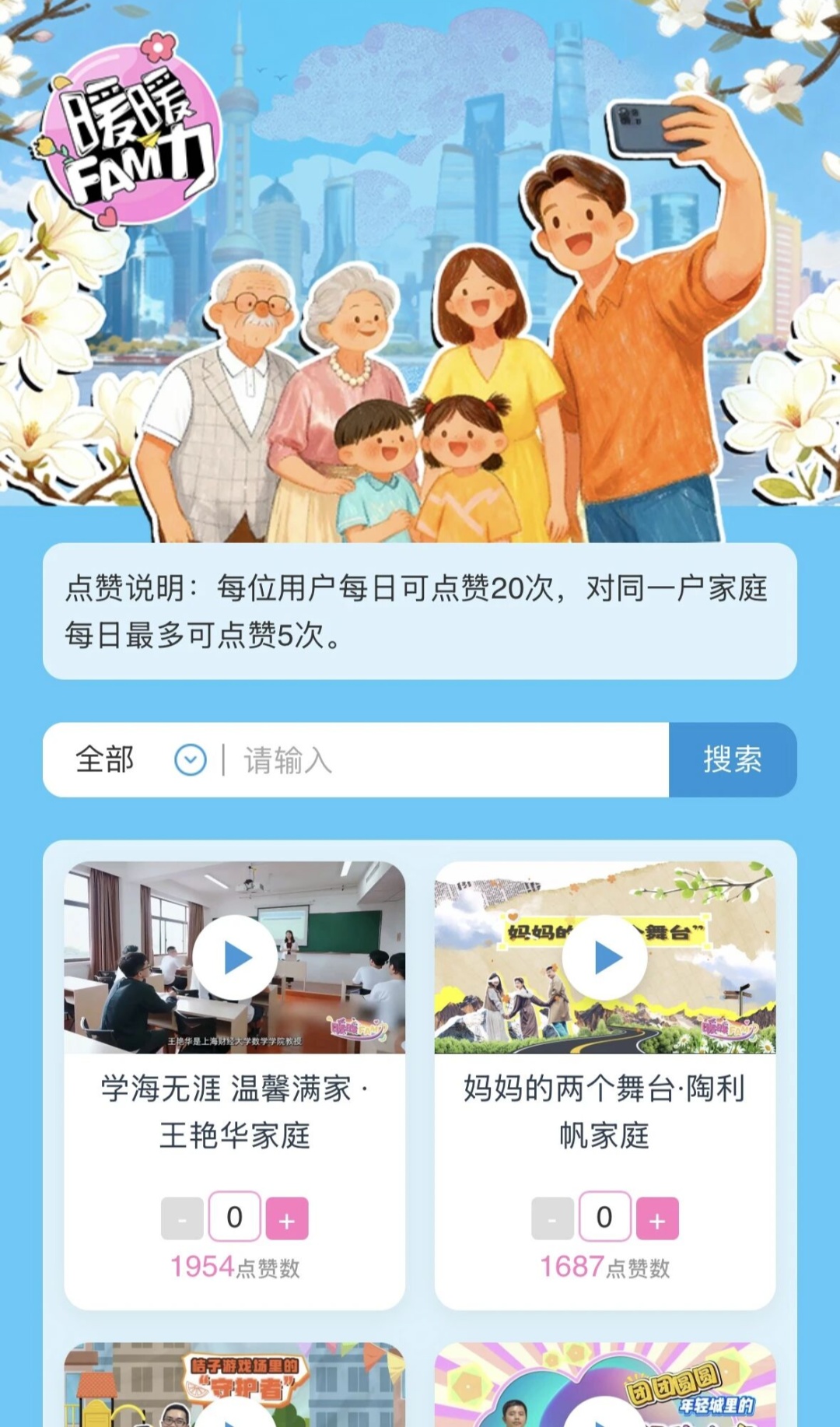
Task: Add a like for 陶利帆家庭
Action: (657, 1218)
